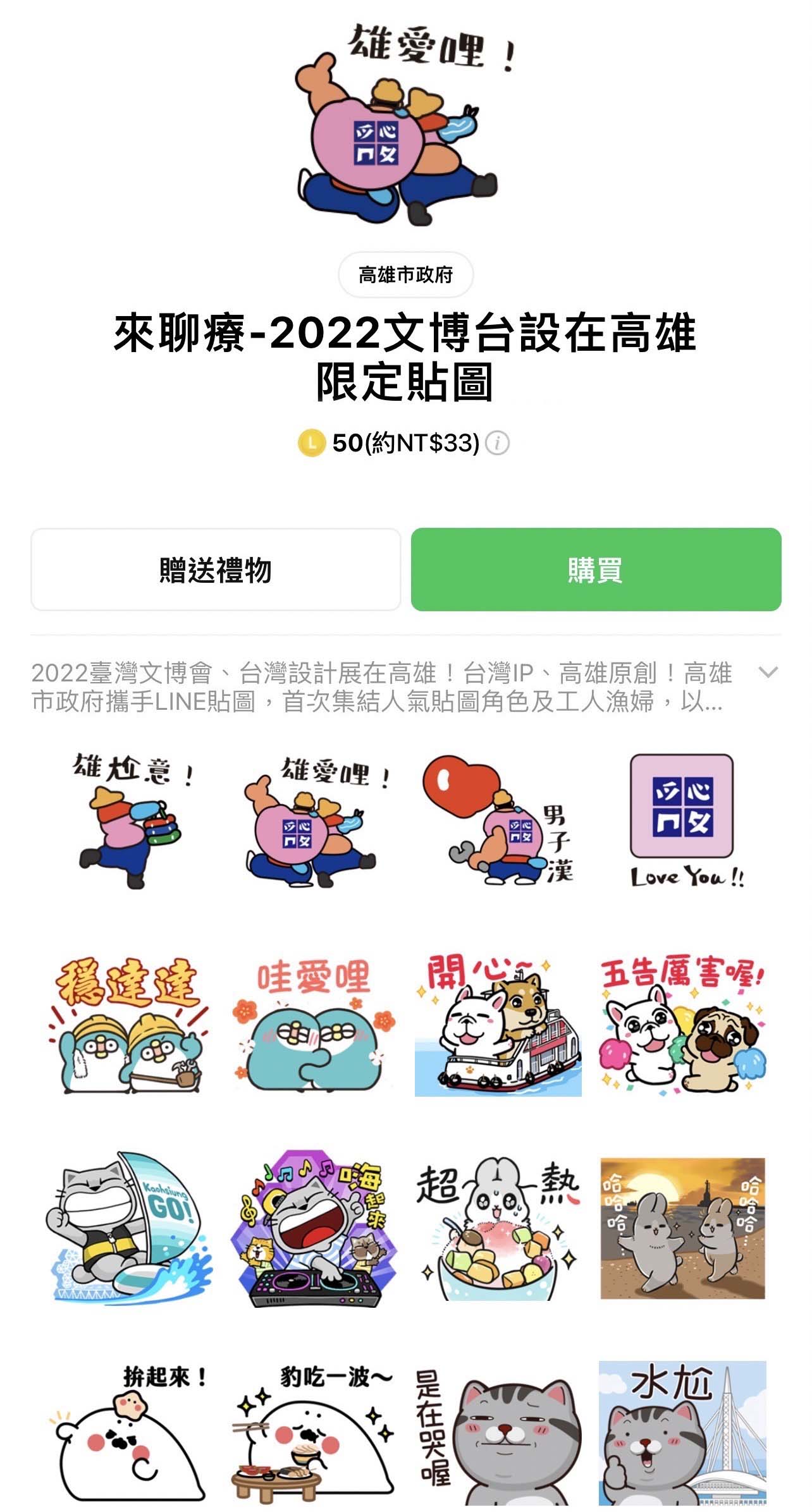Open the 高雄市政府 creator page
Screen dimensions: 812x1512
point(405,275)
